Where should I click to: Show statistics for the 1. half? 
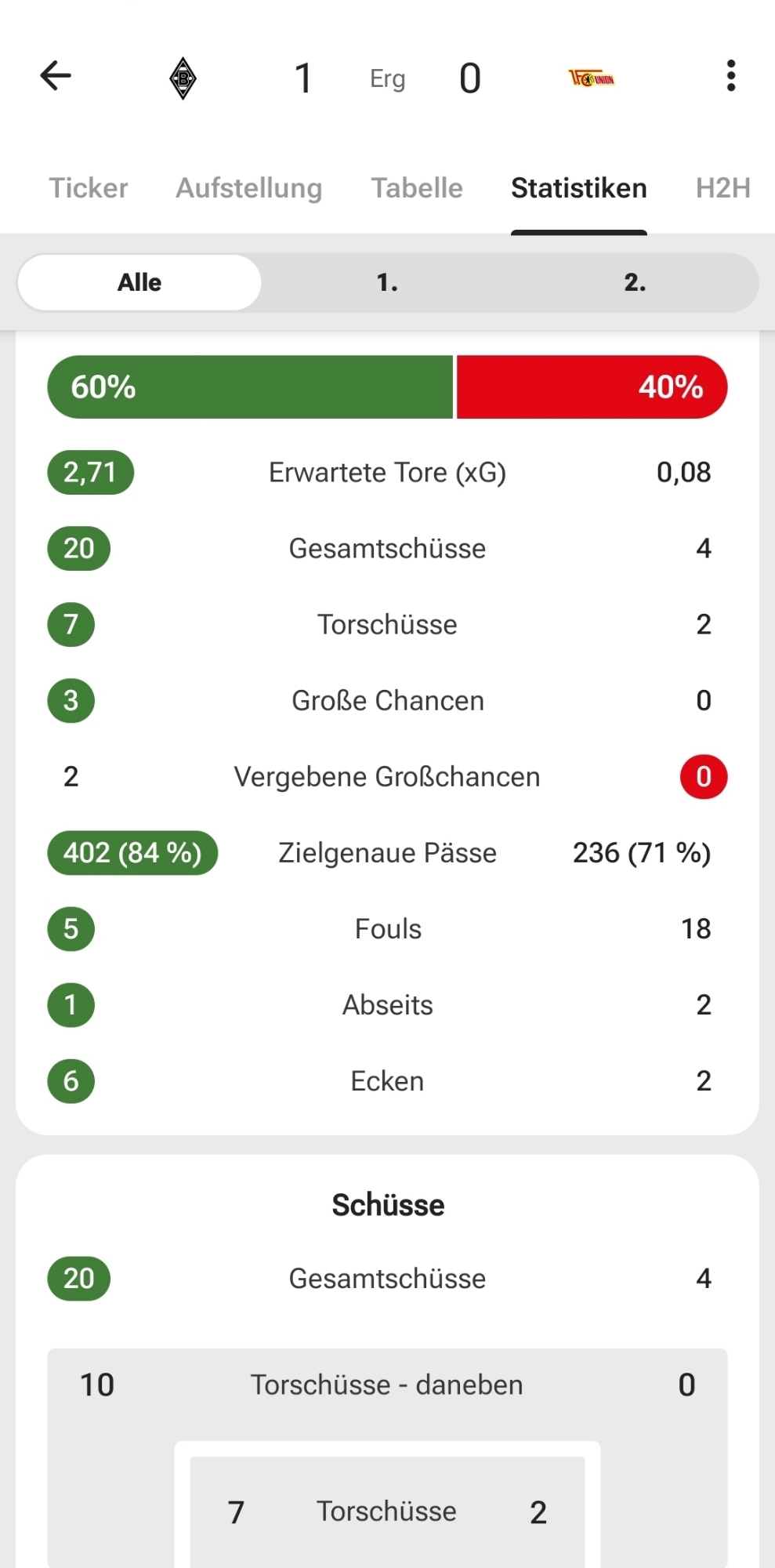point(387,282)
